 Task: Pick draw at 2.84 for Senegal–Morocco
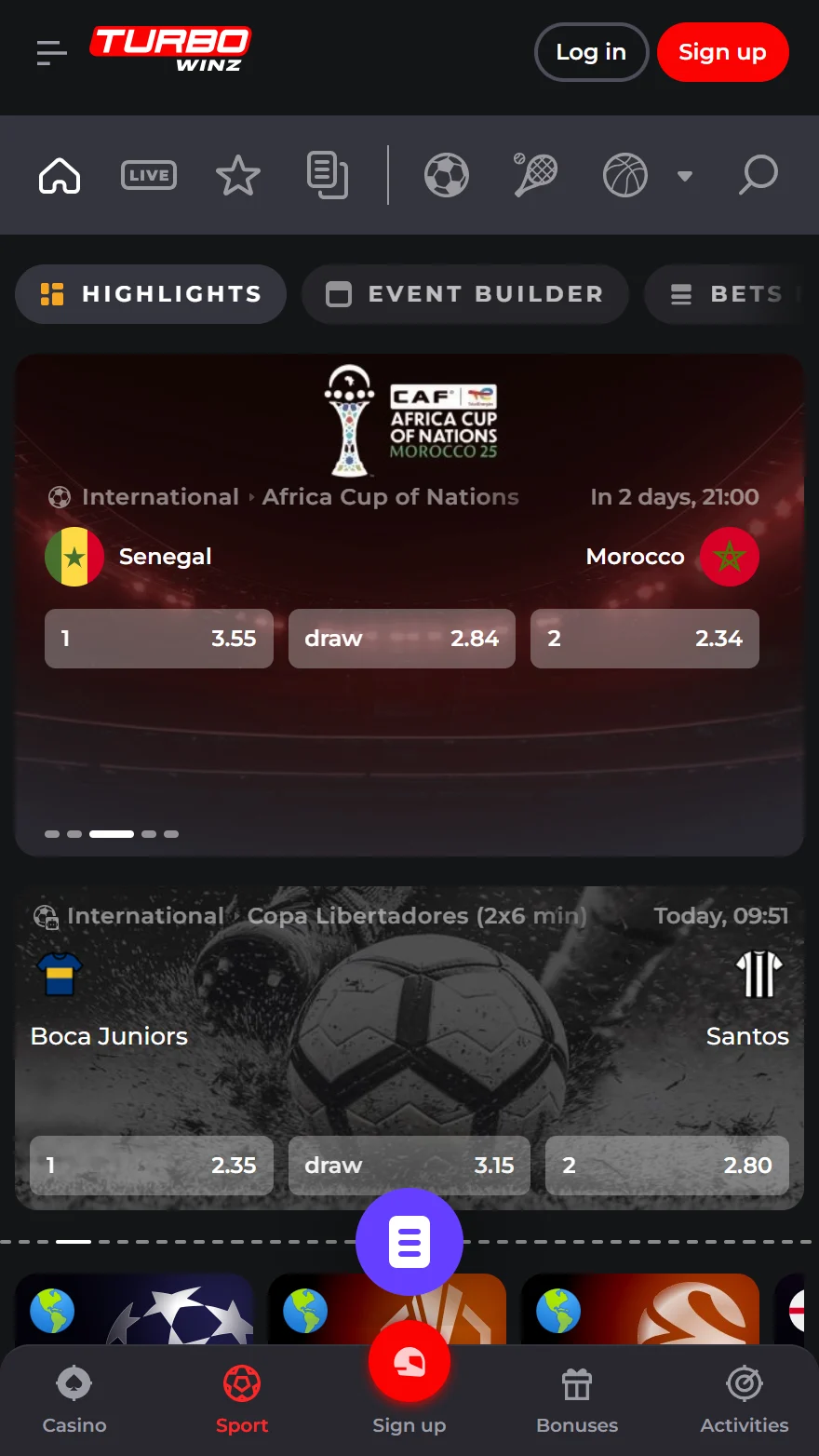[x=401, y=639]
